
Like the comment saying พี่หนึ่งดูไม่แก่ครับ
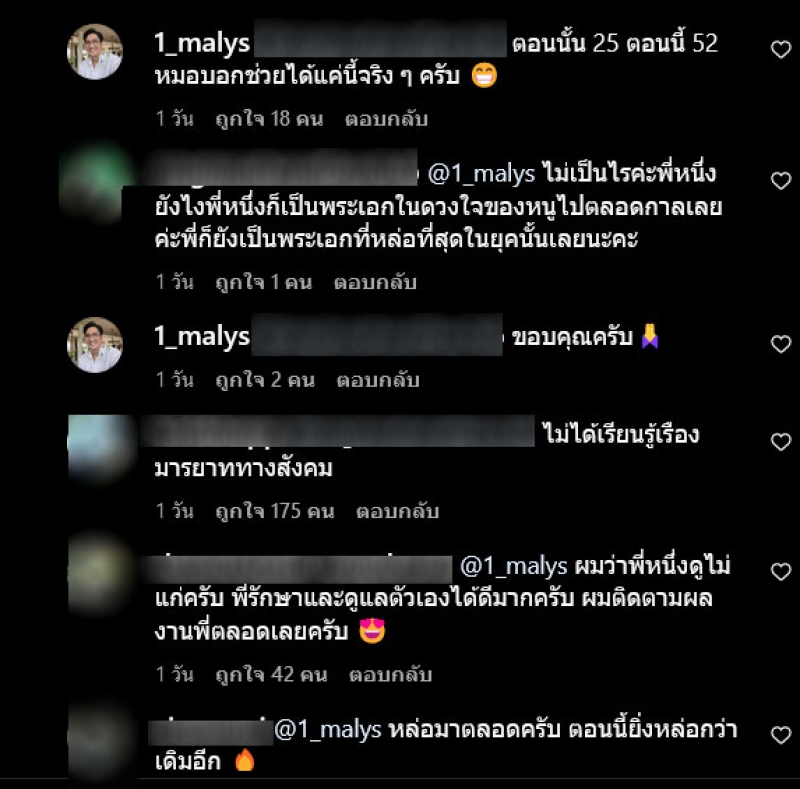pyautogui.click(x=781, y=571)
